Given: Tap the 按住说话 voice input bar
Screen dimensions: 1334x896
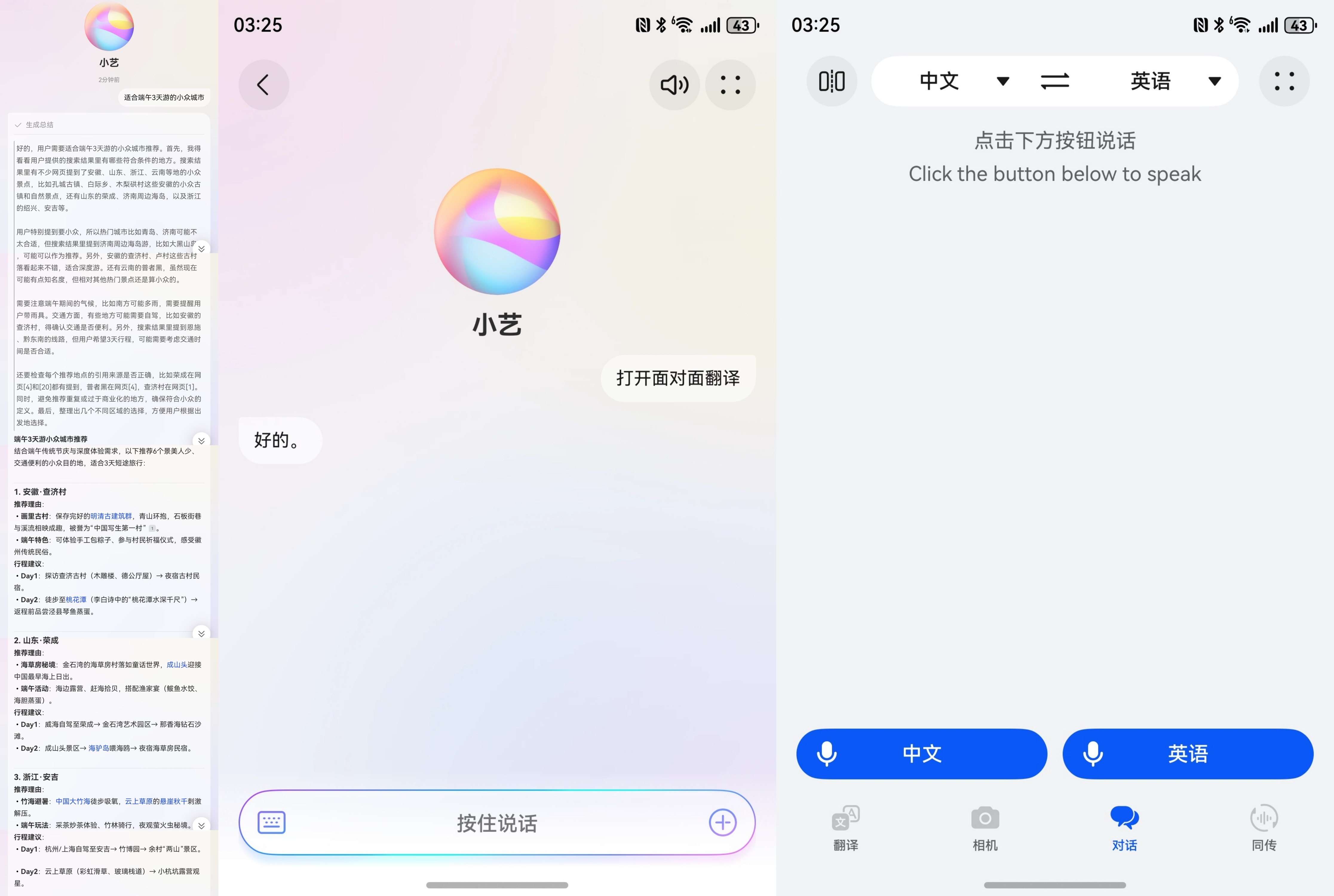Looking at the screenshot, I should [497, 823].
